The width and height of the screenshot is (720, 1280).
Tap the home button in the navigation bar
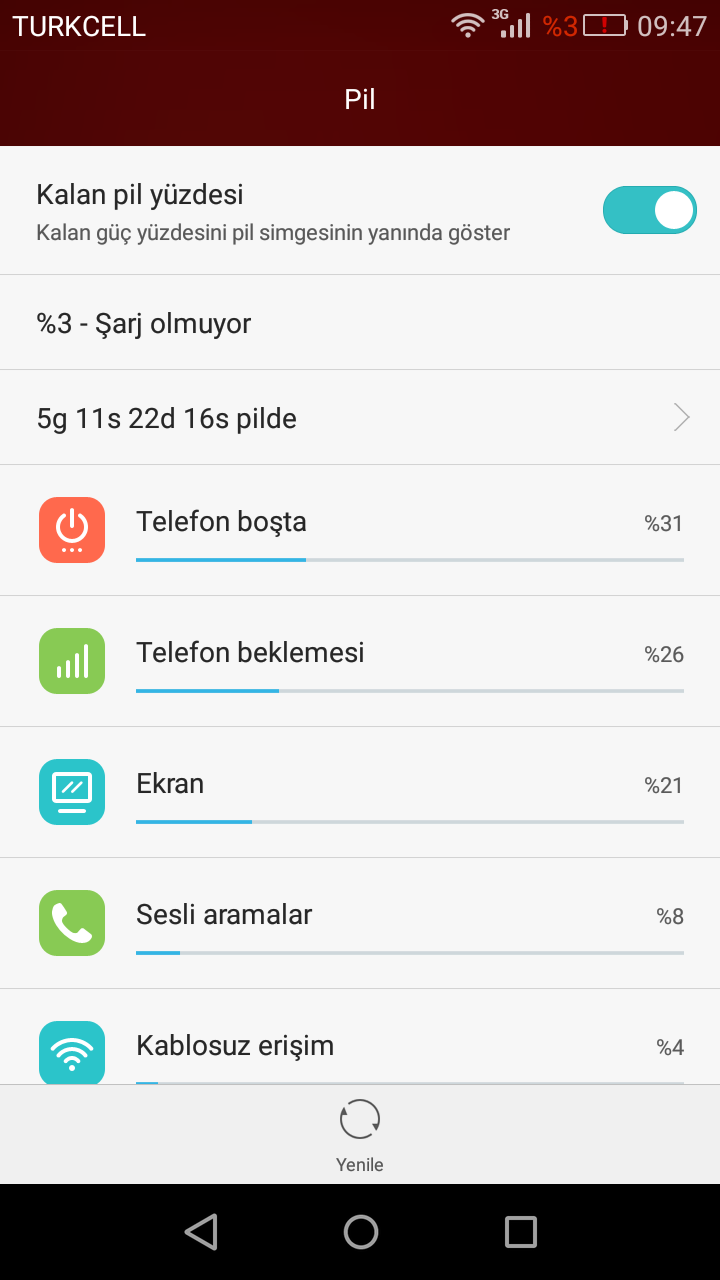360,1232
